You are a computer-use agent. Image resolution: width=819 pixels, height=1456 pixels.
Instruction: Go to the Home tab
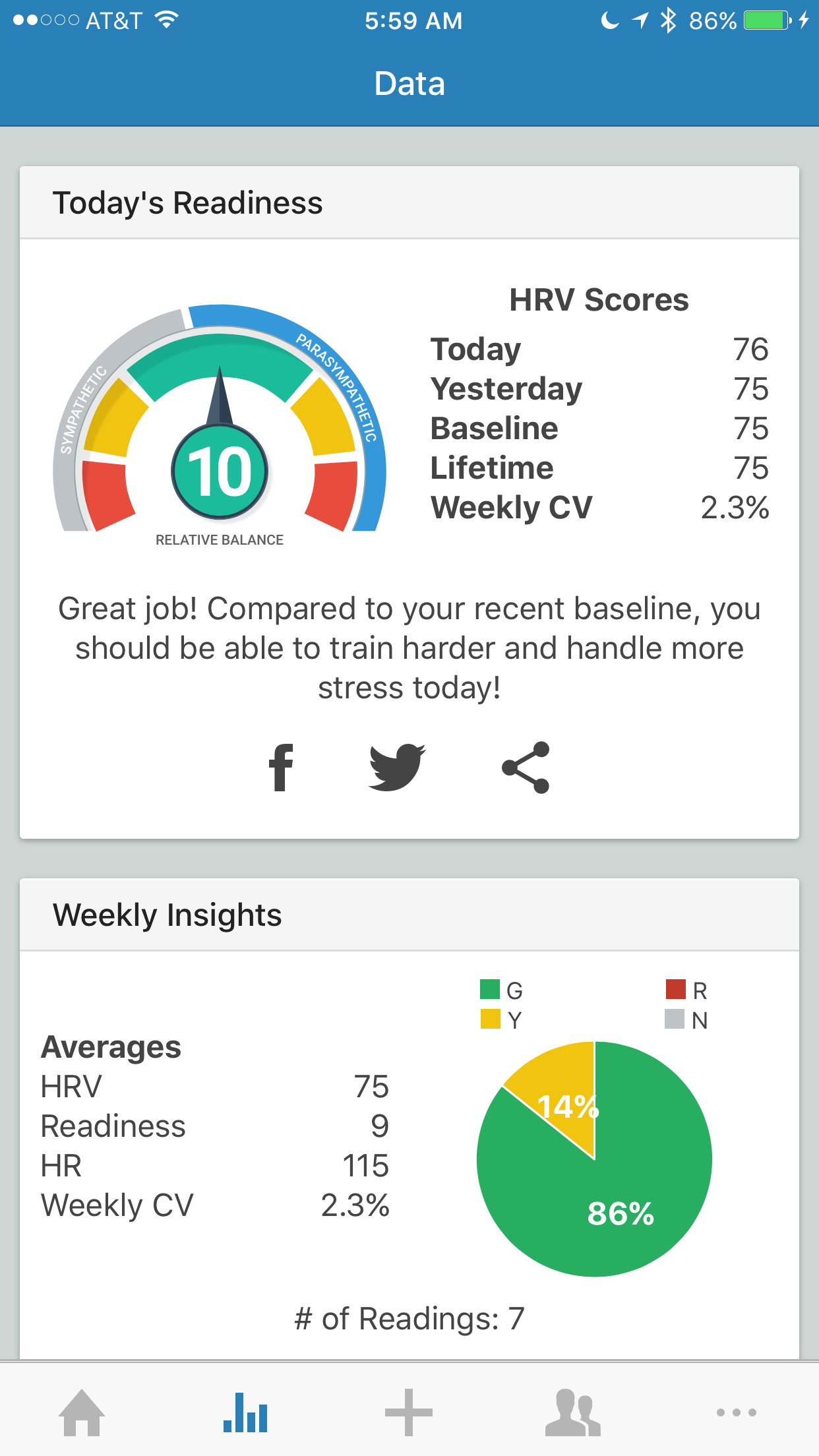[x=82, y=1412]
